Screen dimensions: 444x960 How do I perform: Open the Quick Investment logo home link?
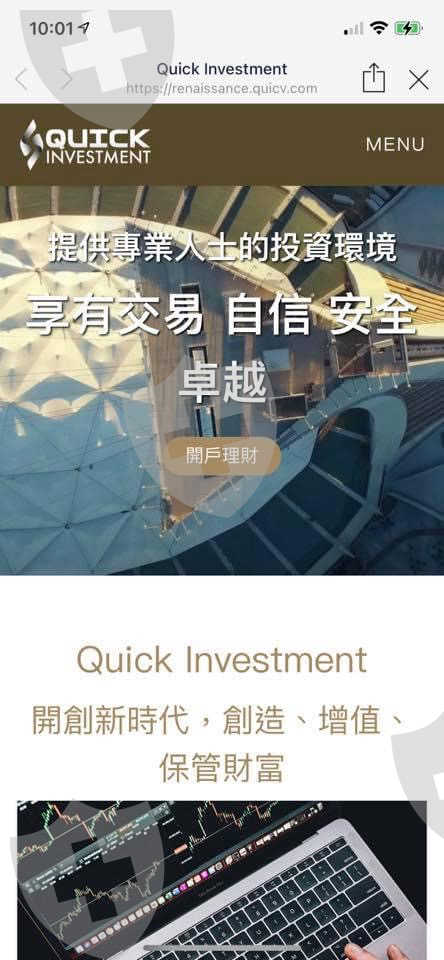point(85,144)
